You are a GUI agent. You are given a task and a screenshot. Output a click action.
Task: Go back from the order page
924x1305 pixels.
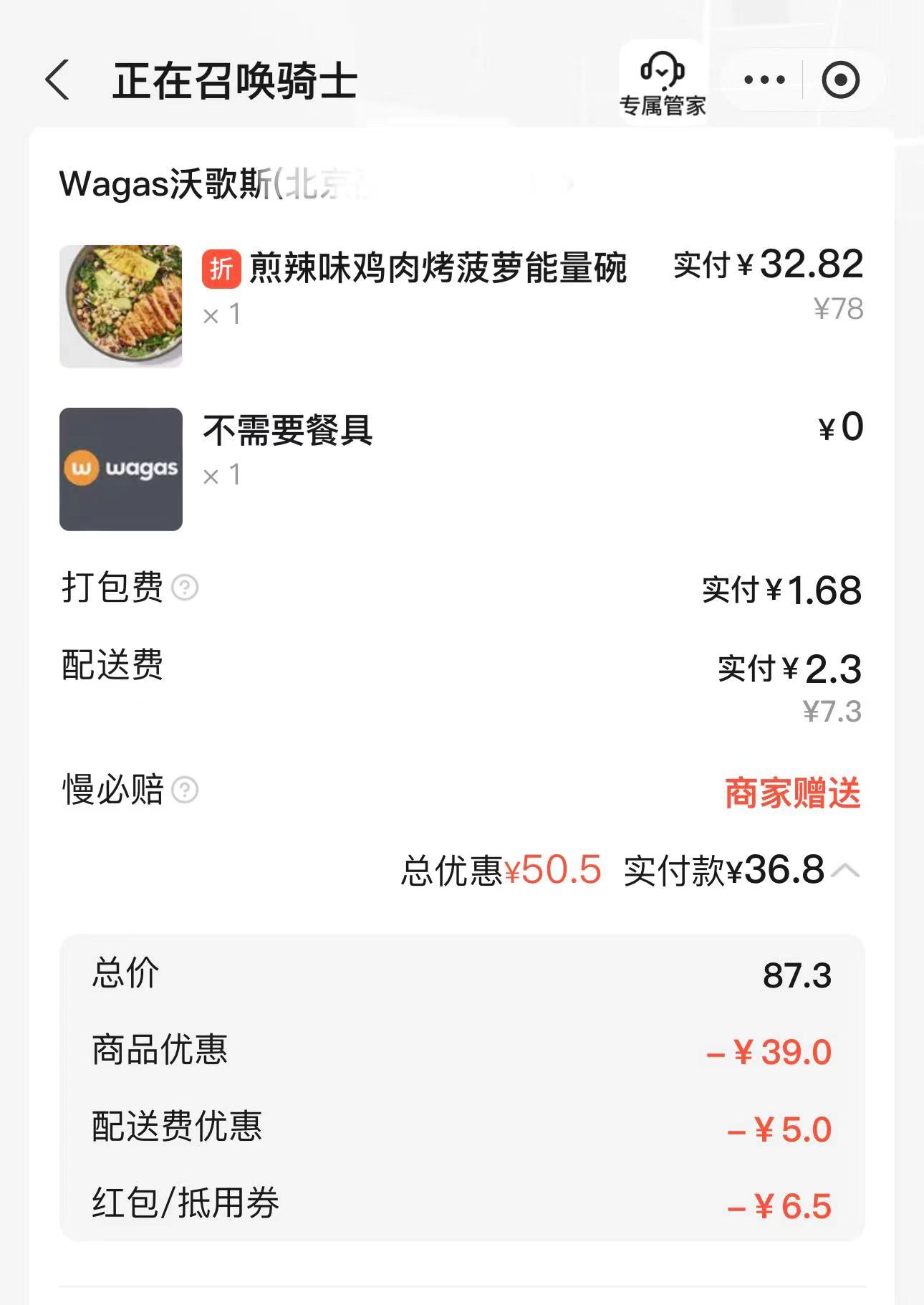point(57,80)
